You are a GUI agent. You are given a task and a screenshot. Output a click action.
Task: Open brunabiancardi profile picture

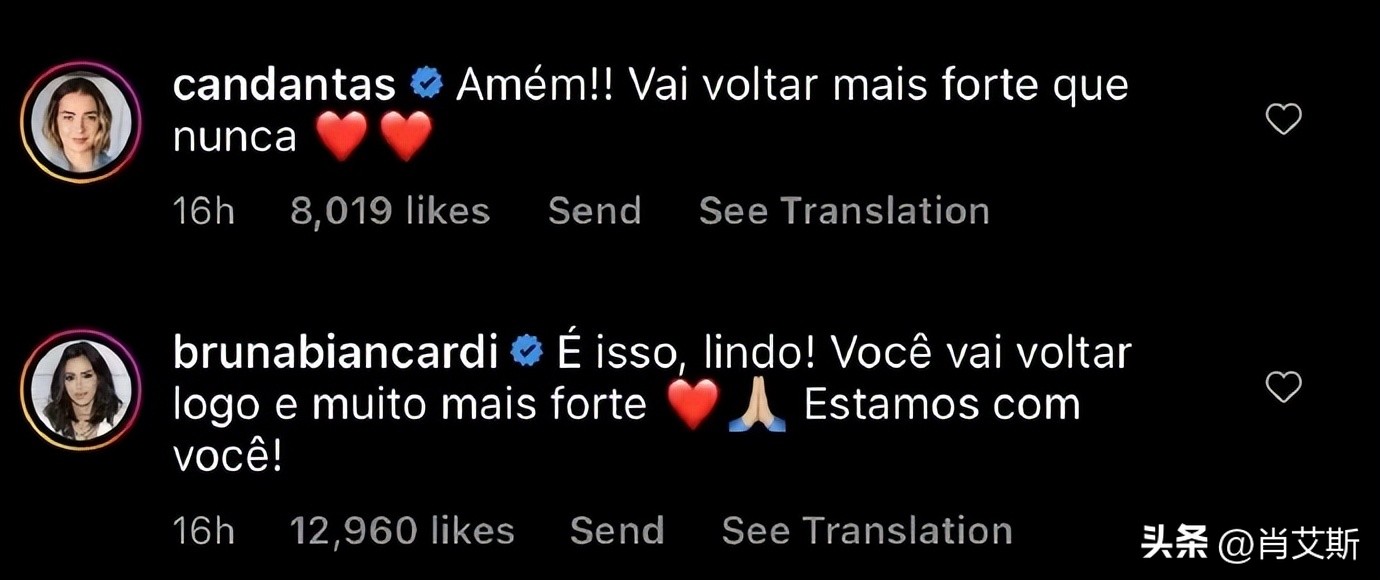click(x=80, y=390)
